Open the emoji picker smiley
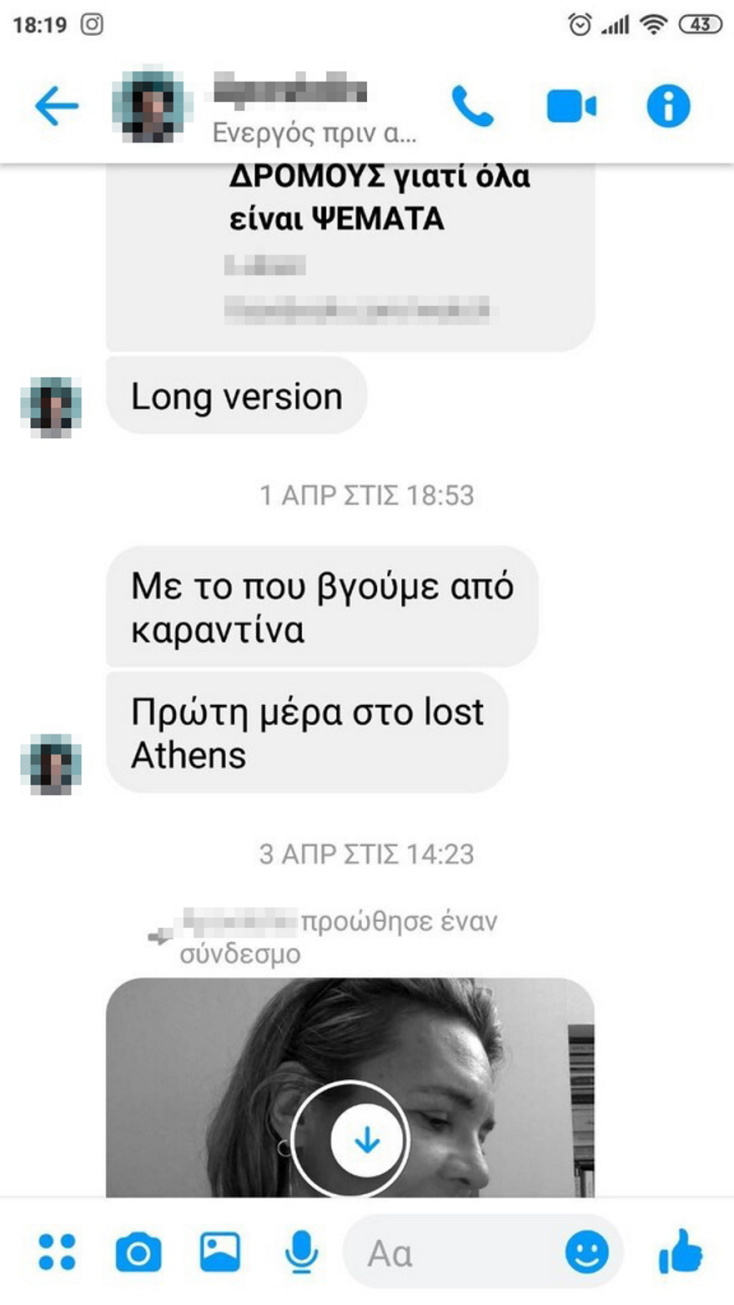Viewport: 734px width, 1305px height. click(x=587, y=1251)
